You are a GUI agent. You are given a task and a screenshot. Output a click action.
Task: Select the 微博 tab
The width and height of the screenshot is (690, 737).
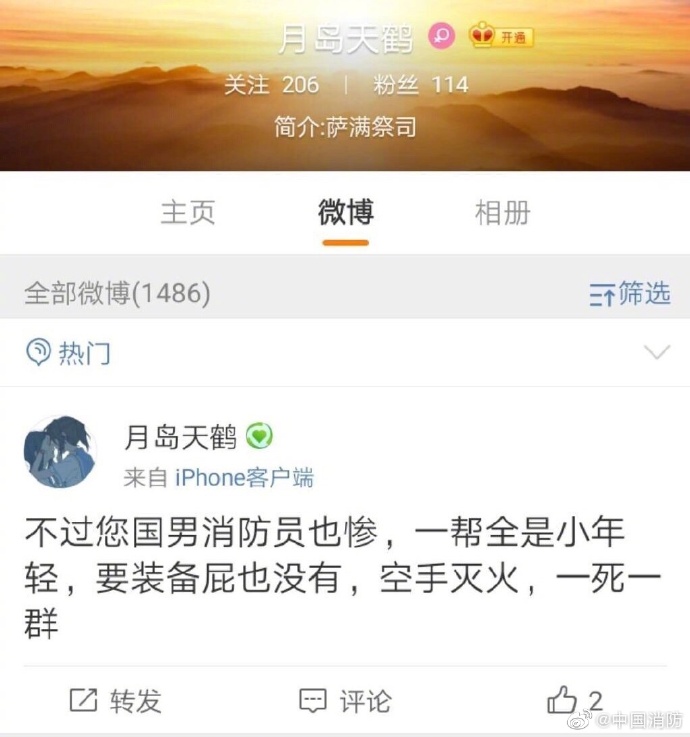pos(345,212)
